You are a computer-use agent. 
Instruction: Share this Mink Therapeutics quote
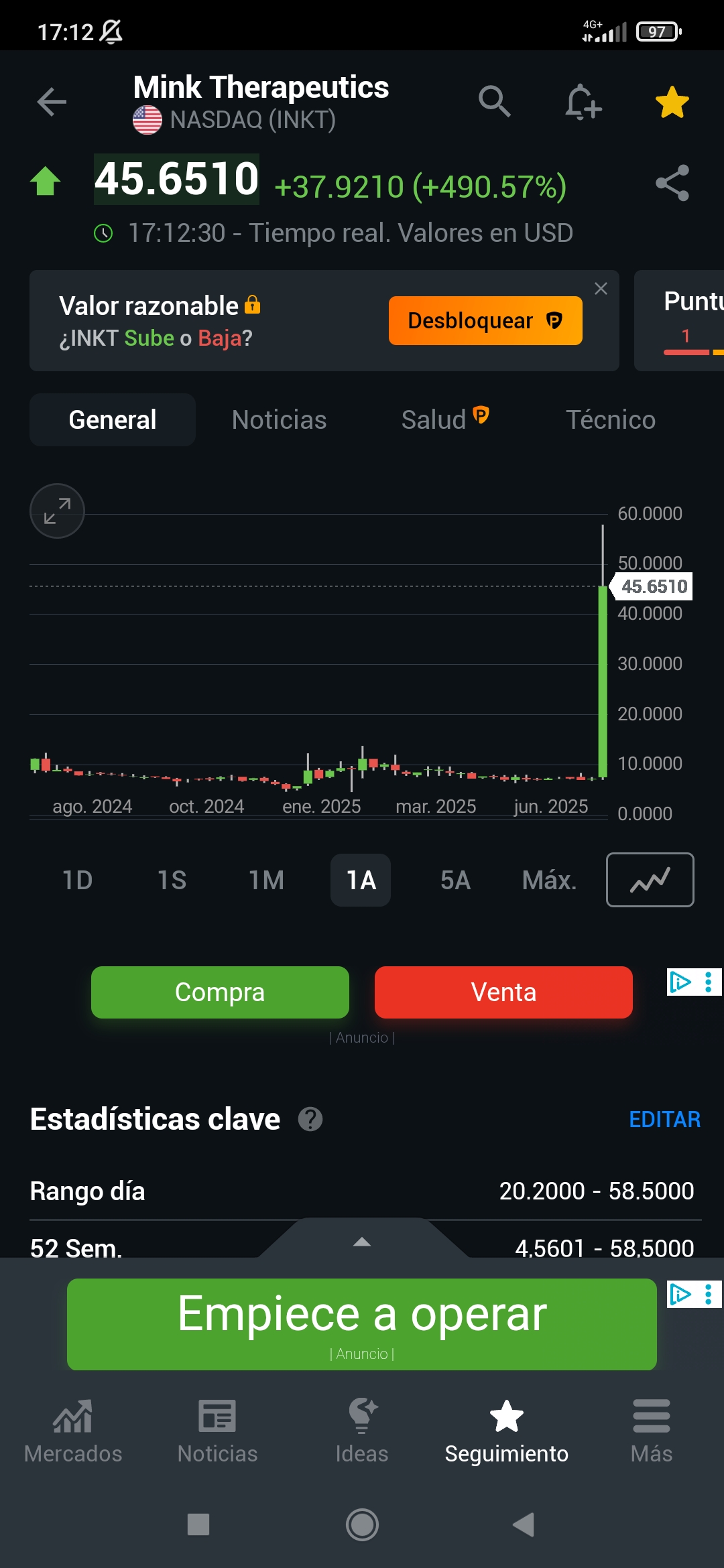click(672, 183)
